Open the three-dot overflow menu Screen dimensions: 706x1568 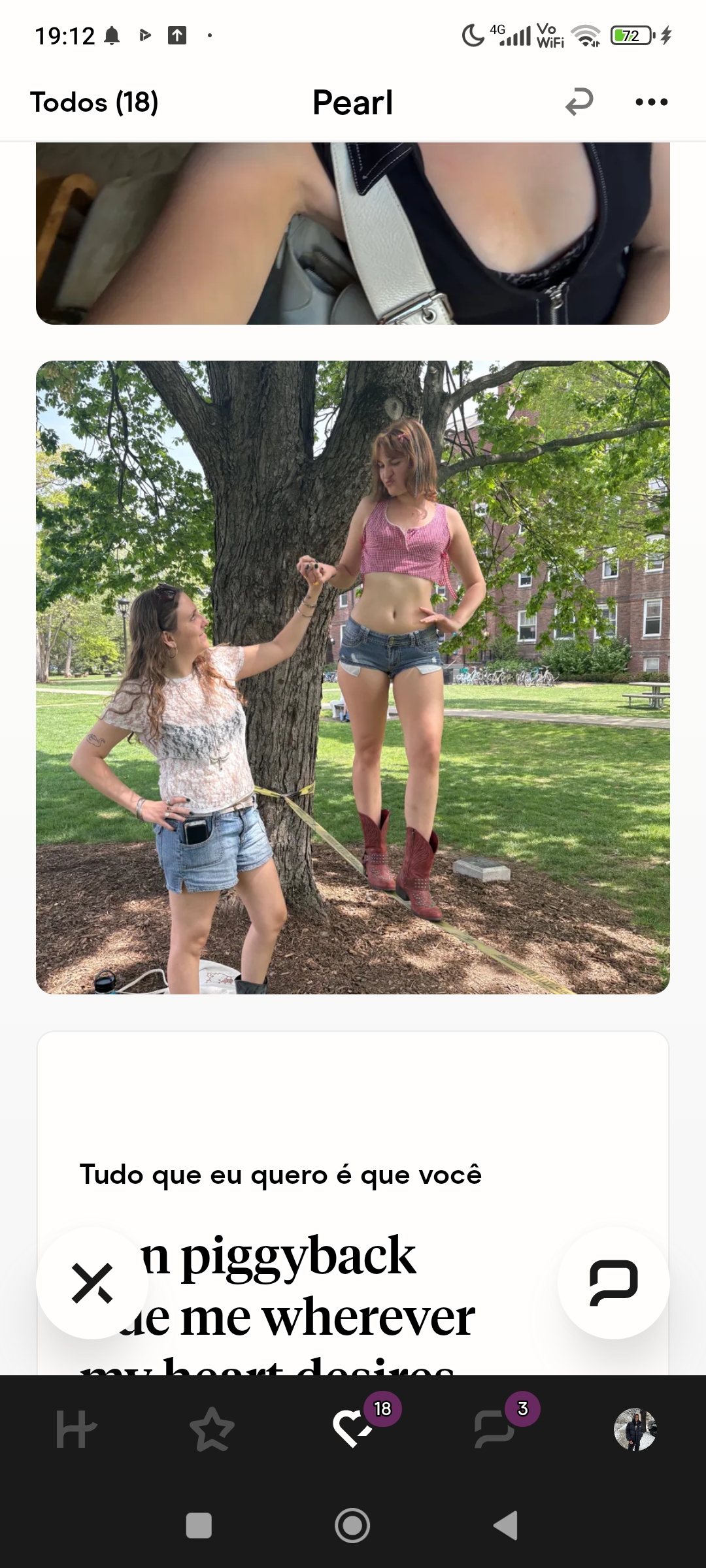pos(651,102)
